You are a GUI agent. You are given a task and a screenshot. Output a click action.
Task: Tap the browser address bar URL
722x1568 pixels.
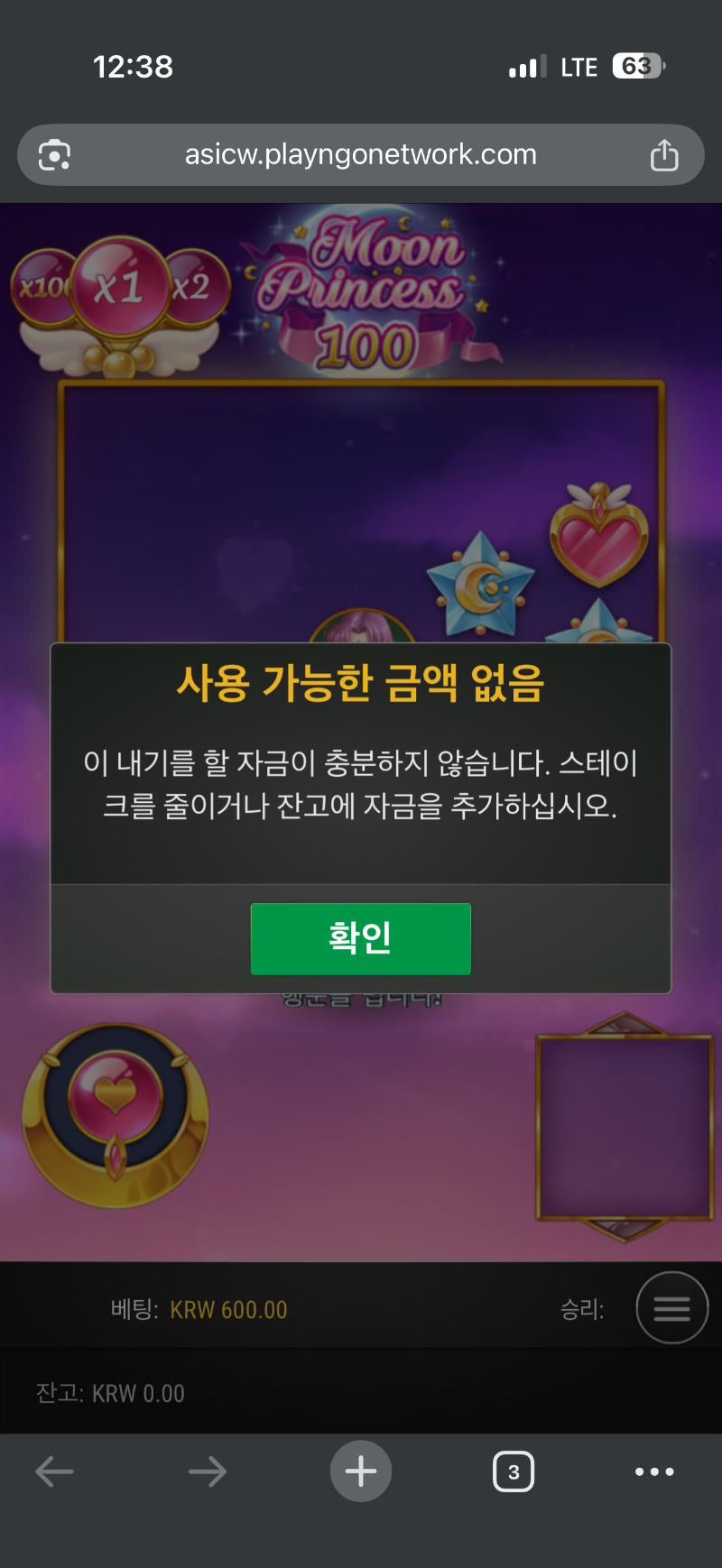point(360,154)
